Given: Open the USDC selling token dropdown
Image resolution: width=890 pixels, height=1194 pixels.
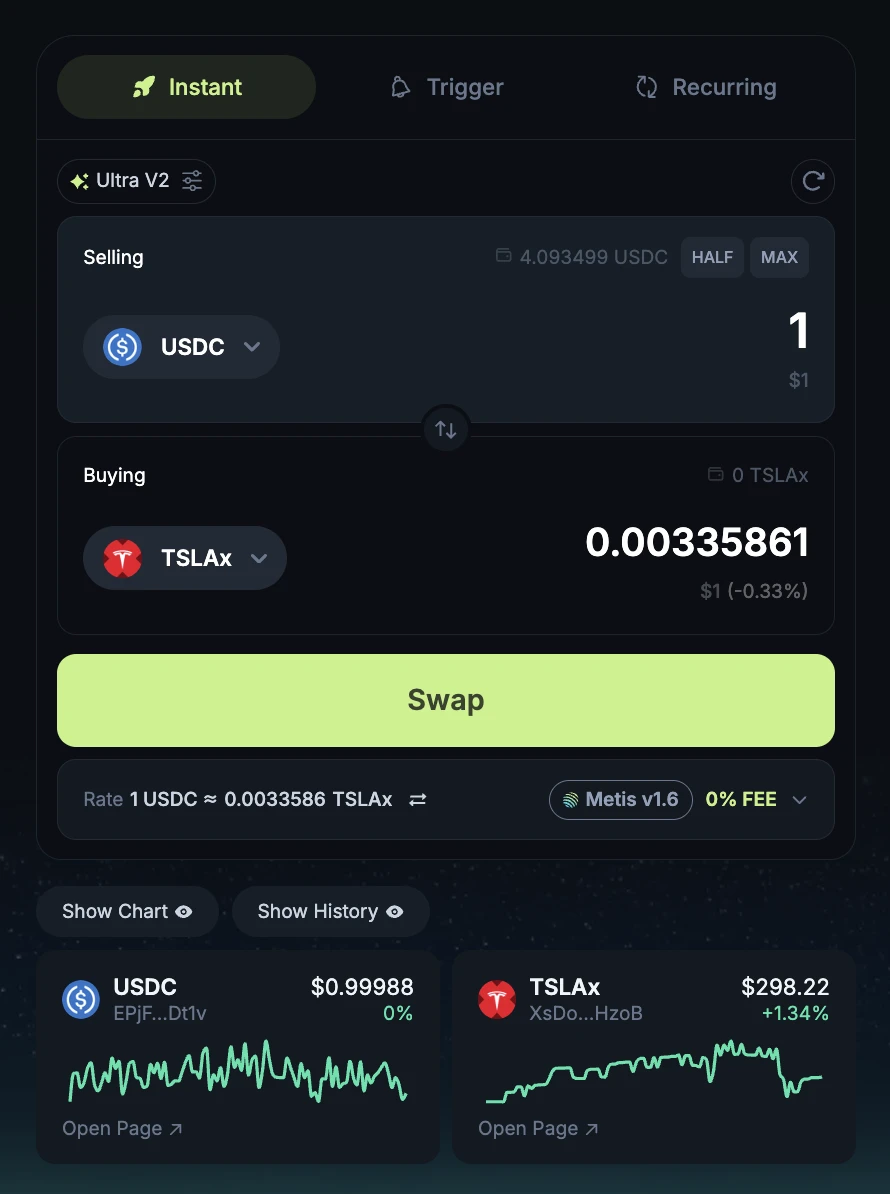Looking at the screenshot, I should 181,347.
